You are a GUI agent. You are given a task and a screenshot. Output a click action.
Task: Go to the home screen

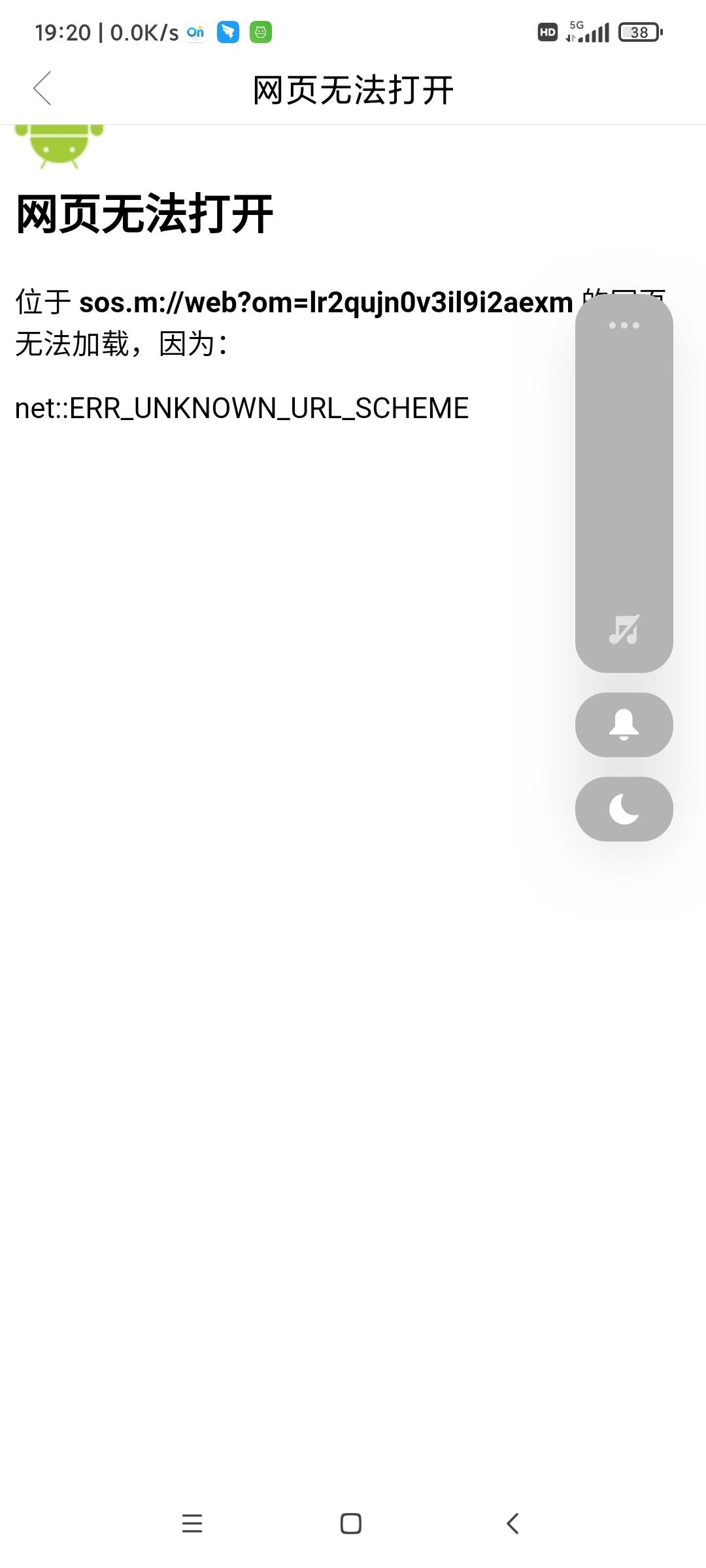(351, 1523)
